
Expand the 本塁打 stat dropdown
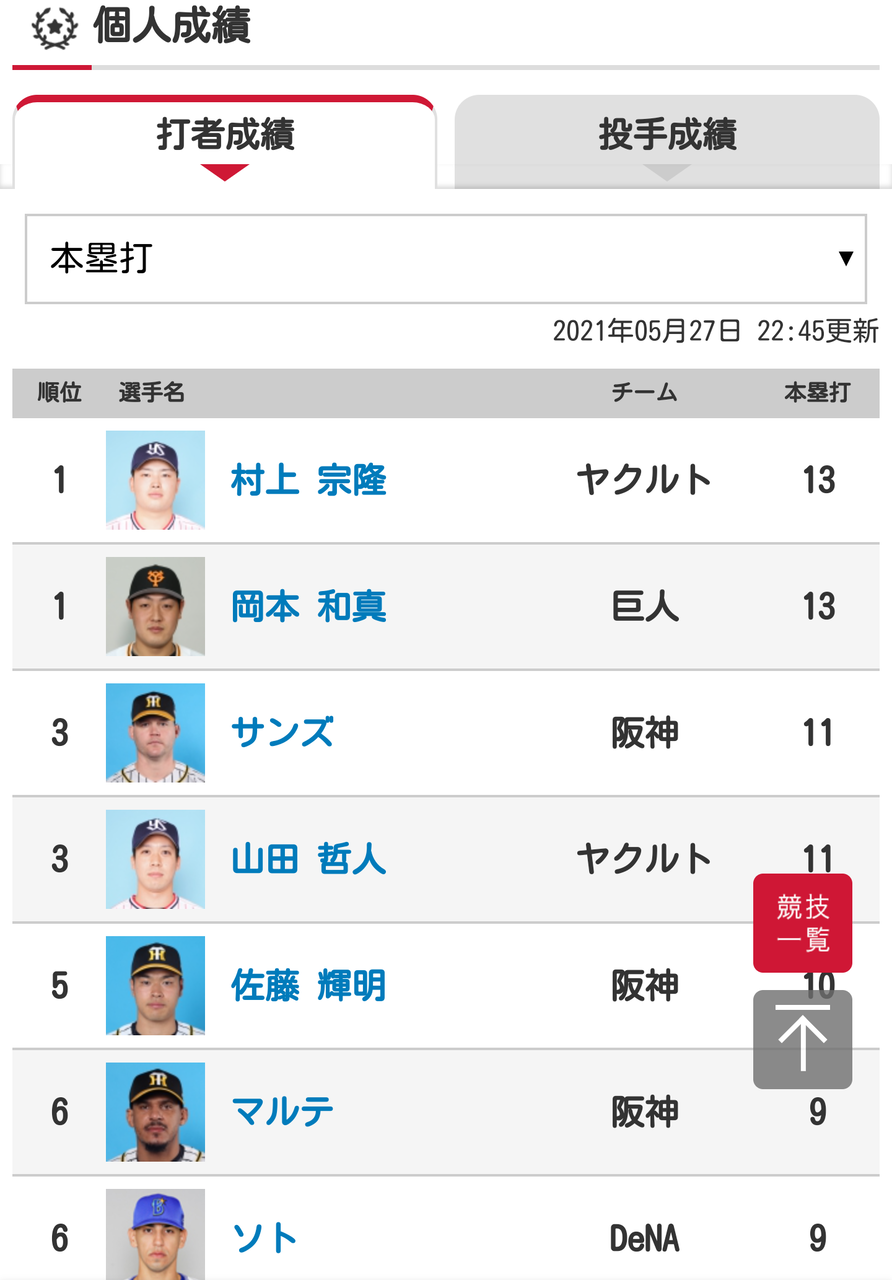pyautogui.click(x=446, y=259)
